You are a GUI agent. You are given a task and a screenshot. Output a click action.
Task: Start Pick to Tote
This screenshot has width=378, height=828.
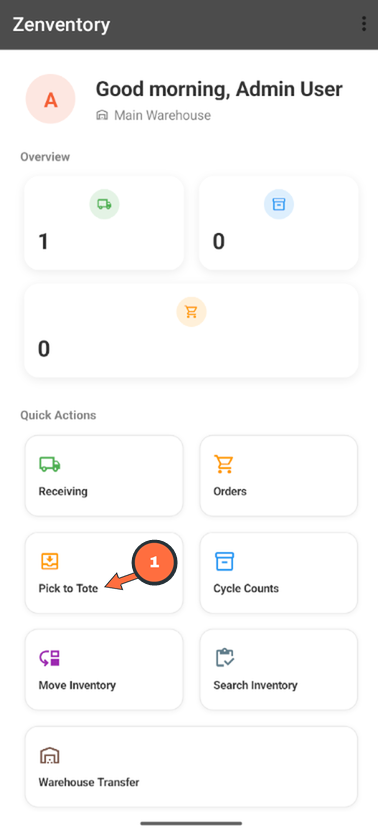coord(104,573)
